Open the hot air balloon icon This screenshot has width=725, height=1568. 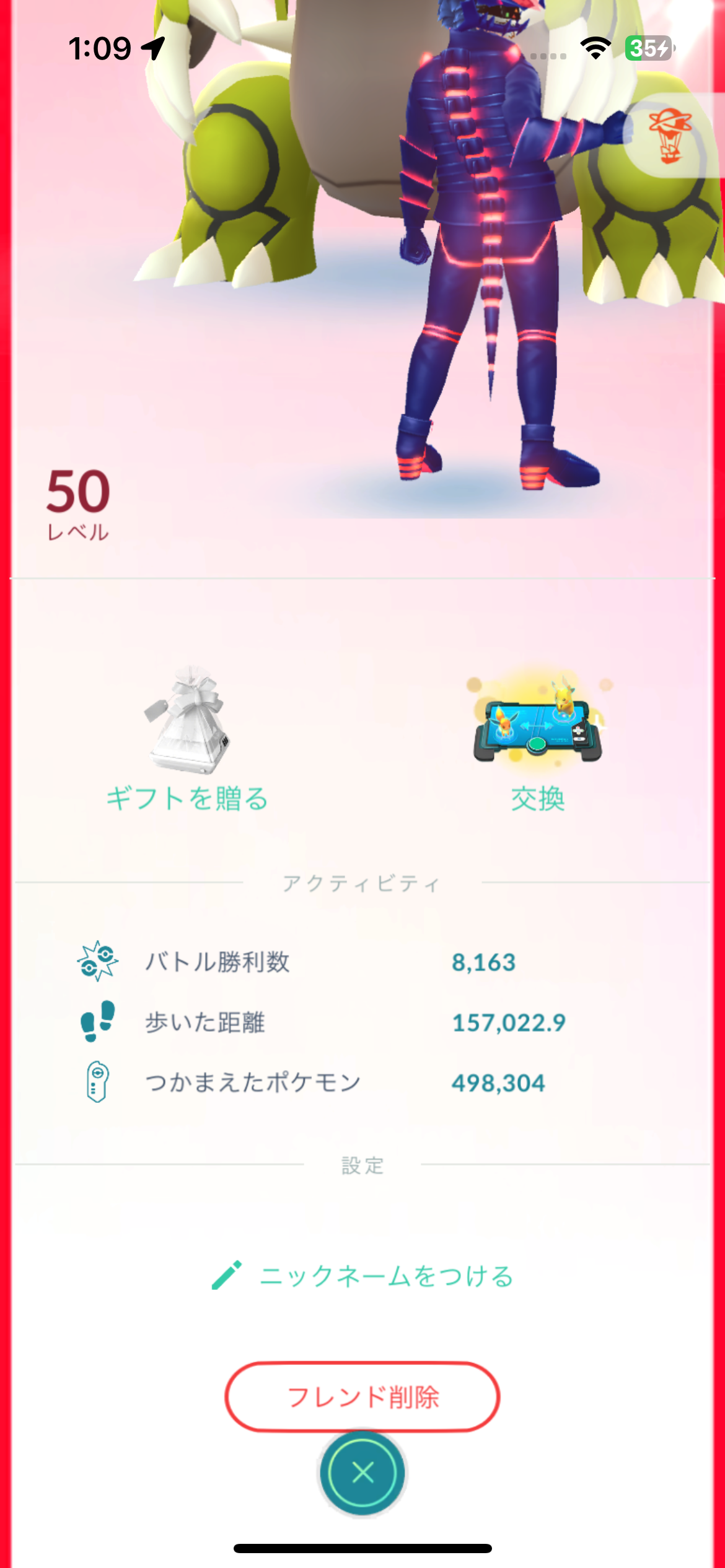(x=670, y=136)
